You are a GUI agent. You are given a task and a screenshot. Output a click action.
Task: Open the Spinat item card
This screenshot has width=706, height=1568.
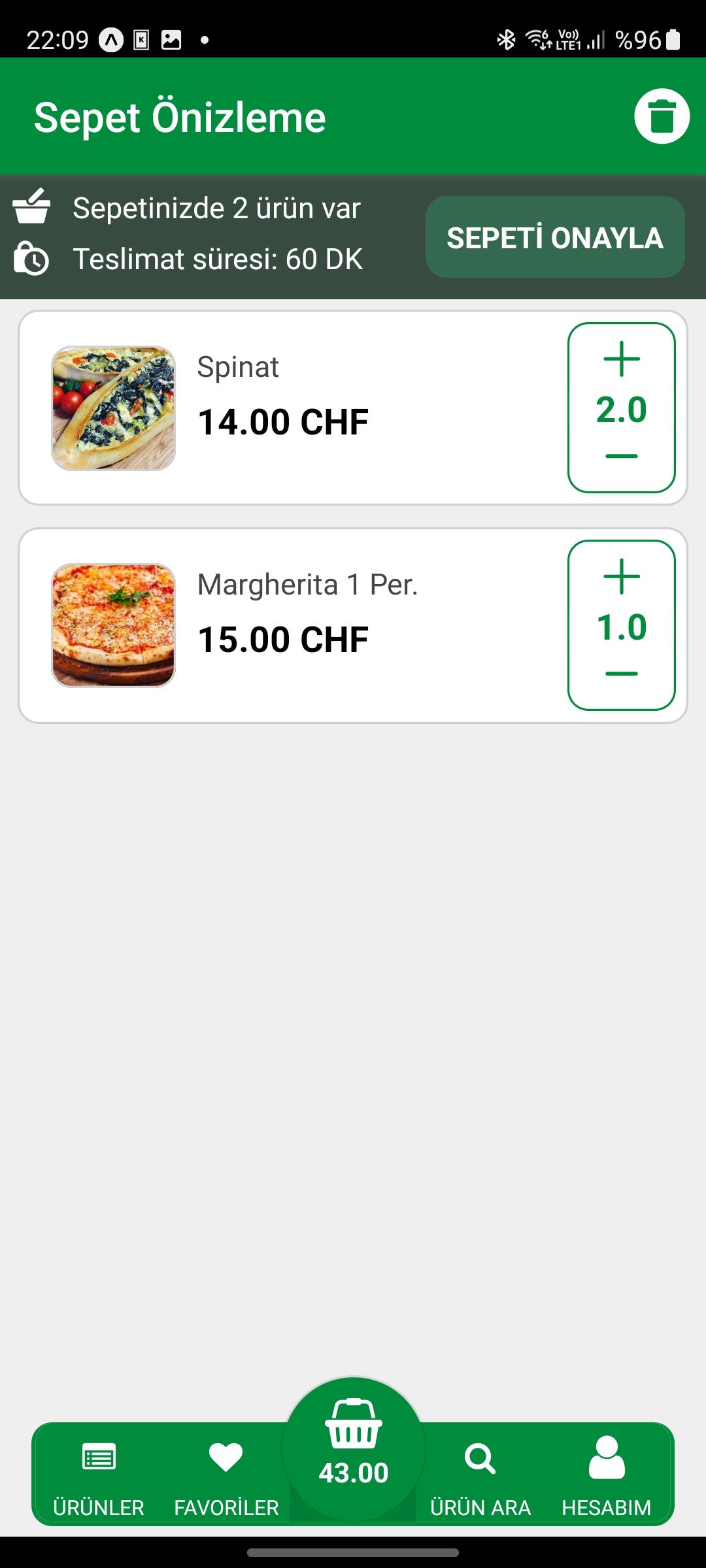click(353, 408)
